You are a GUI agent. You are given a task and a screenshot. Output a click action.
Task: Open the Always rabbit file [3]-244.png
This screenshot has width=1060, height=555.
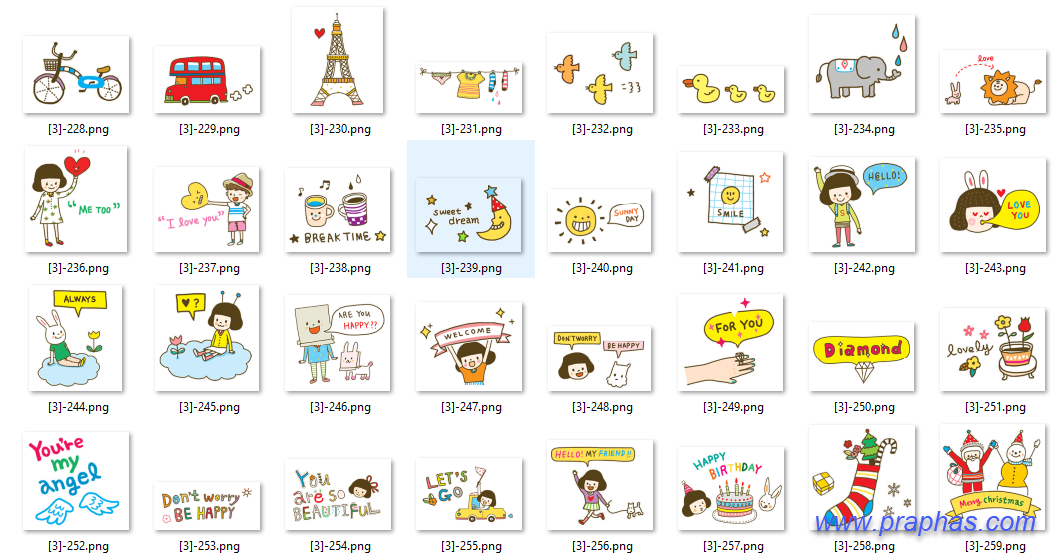tap(77, 338)
